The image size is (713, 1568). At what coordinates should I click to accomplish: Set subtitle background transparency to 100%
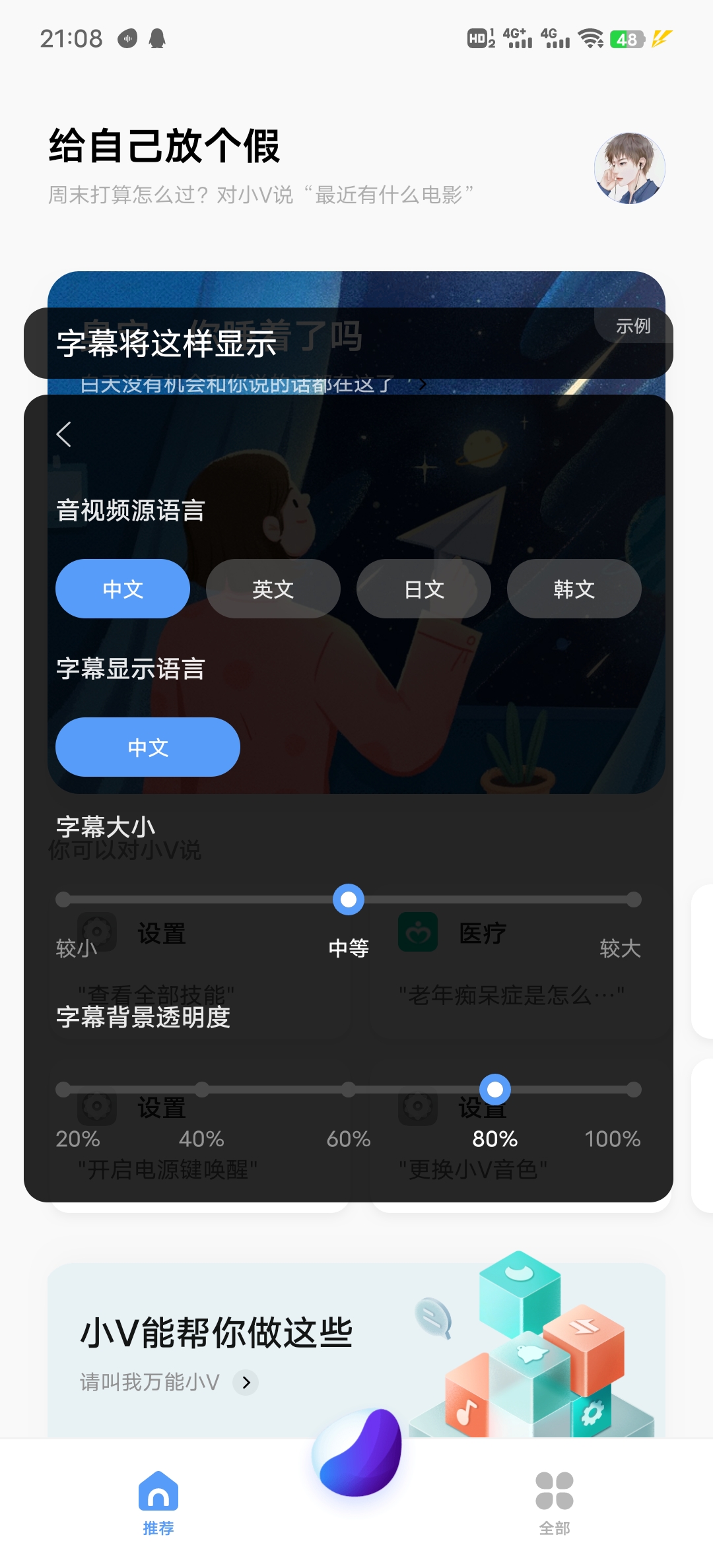point(633,1090)
